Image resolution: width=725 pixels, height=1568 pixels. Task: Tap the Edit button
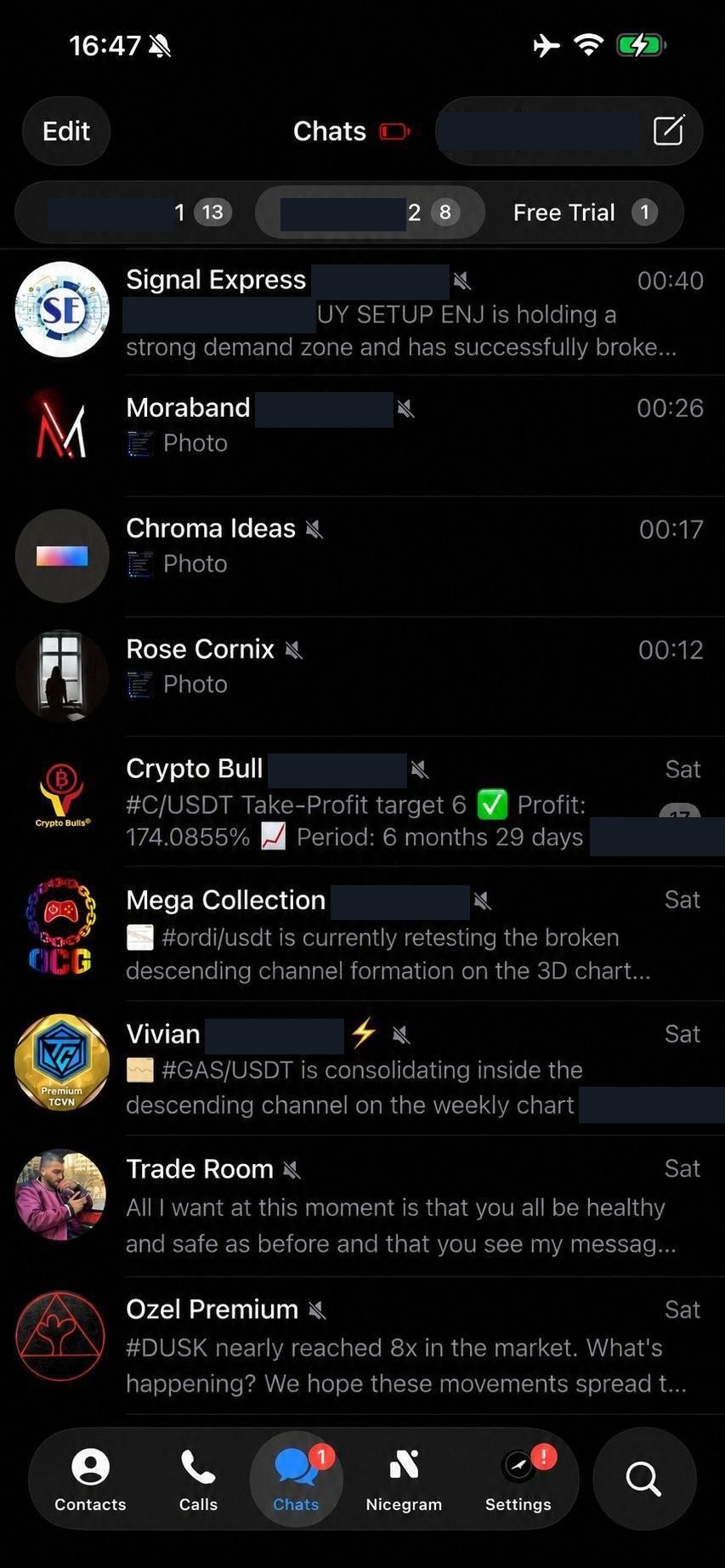click(x=66, y=131)
